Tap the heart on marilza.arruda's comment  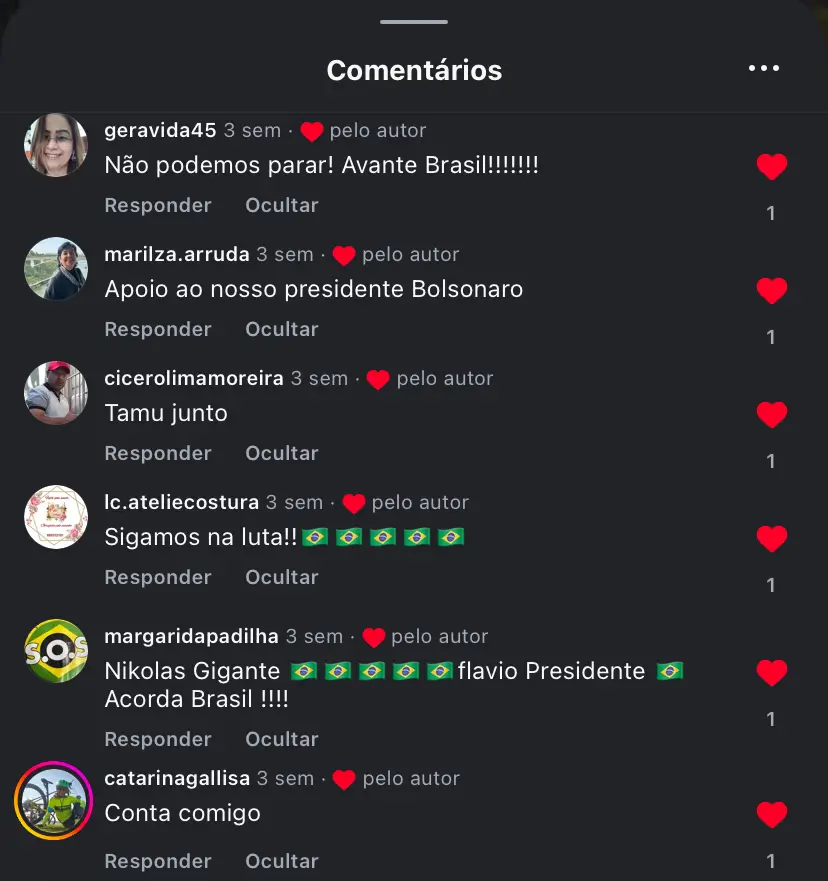click(x=771, y=291)
